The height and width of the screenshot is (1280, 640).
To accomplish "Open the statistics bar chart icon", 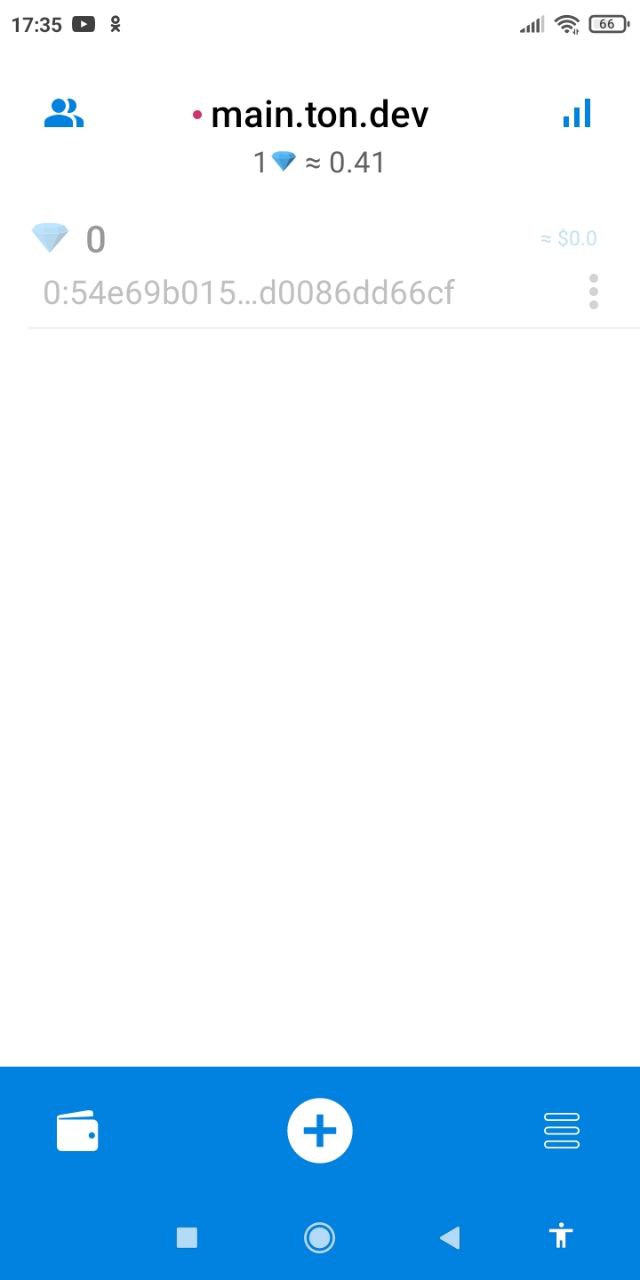I will click(577, 113).
